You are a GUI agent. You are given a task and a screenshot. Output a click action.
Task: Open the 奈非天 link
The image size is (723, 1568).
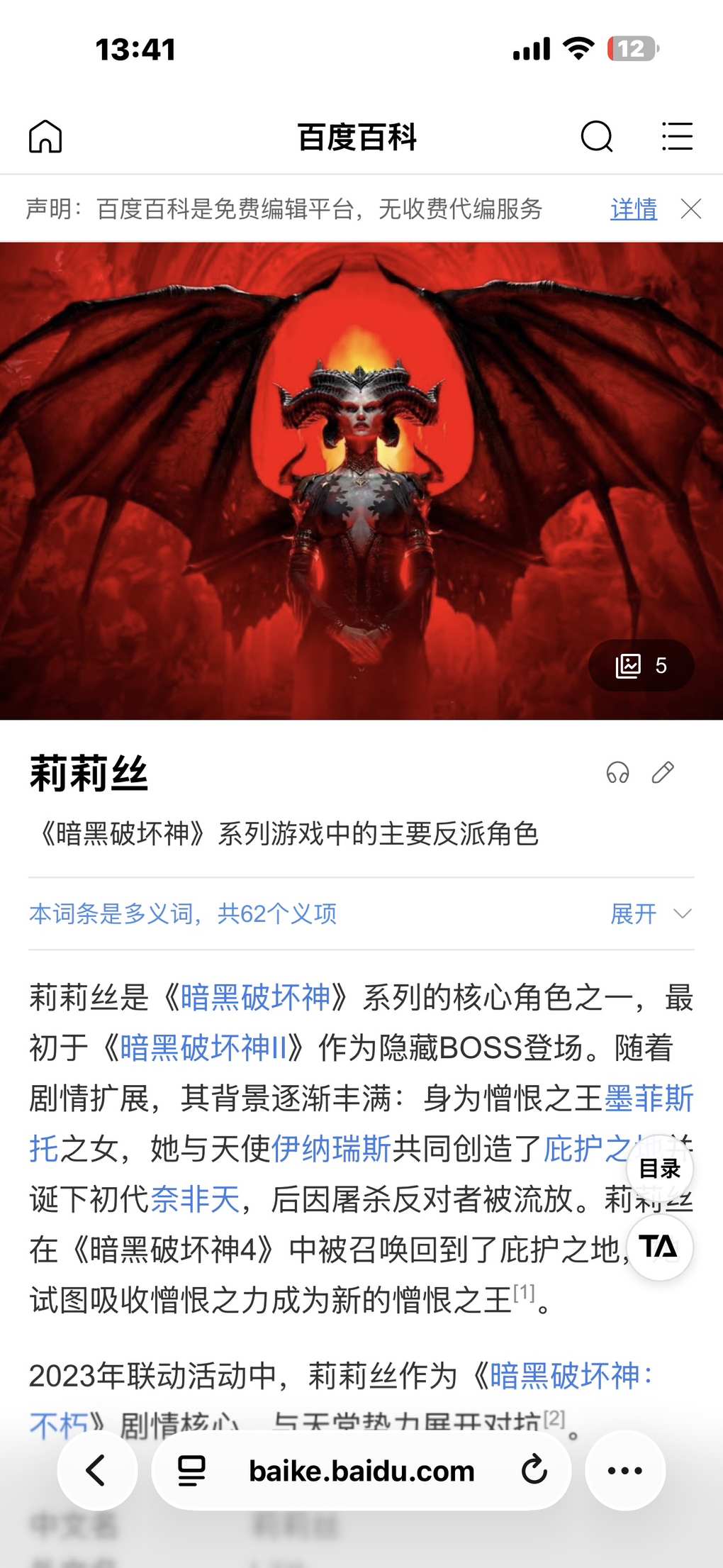[x=196, y=1199]
